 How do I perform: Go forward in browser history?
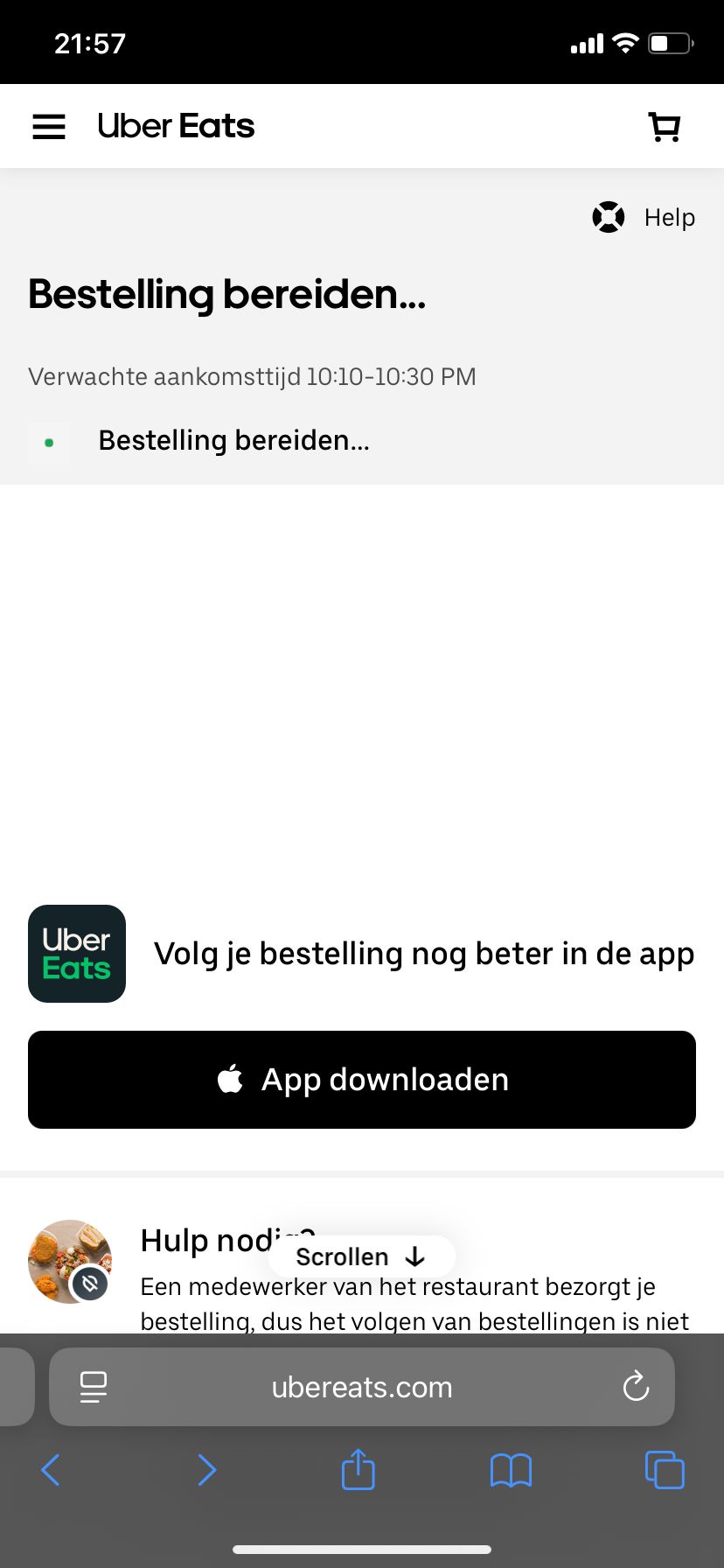tap(206, 1470)
